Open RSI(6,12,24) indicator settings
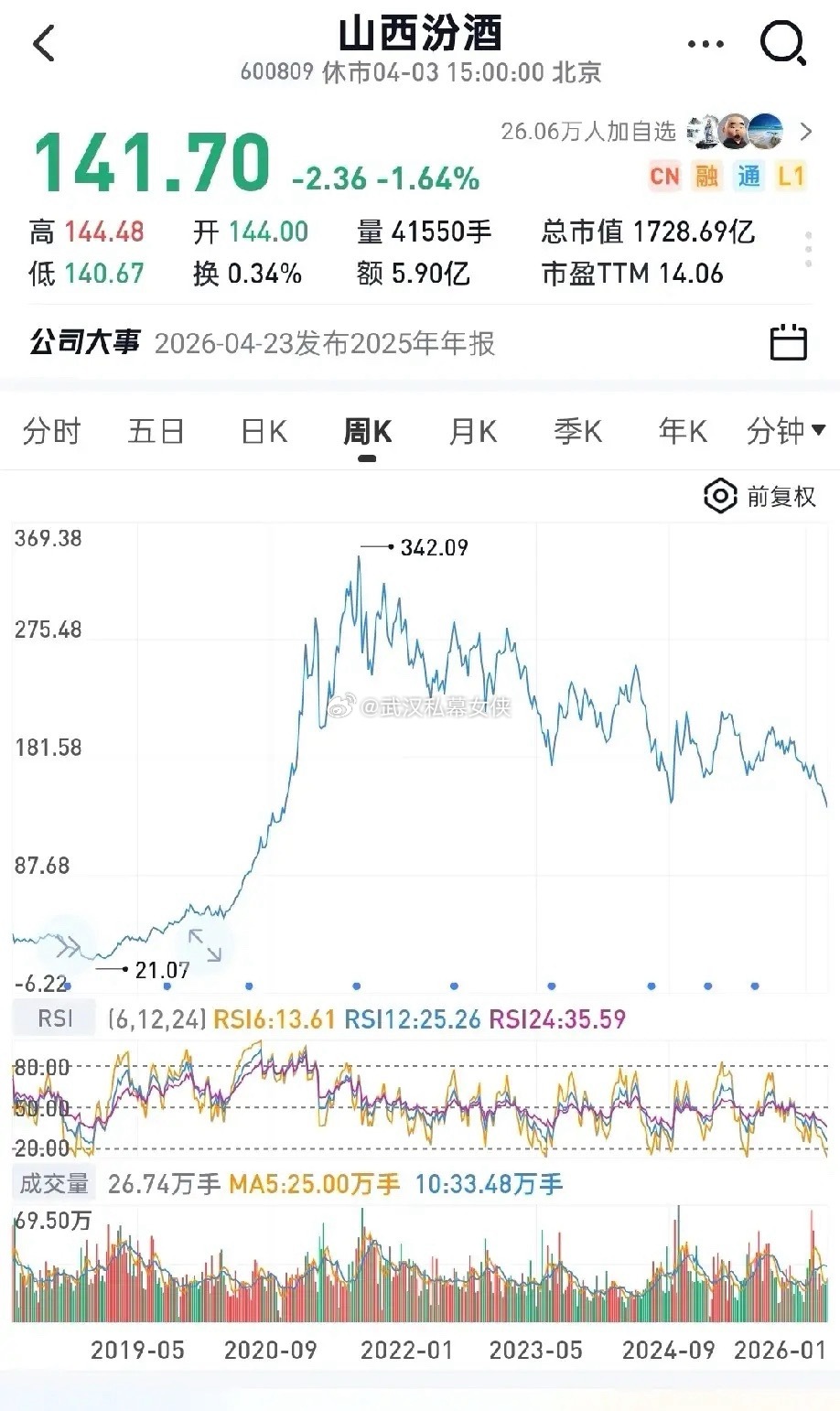This screenshot has height=1411, width=840. pos(158,1018)
